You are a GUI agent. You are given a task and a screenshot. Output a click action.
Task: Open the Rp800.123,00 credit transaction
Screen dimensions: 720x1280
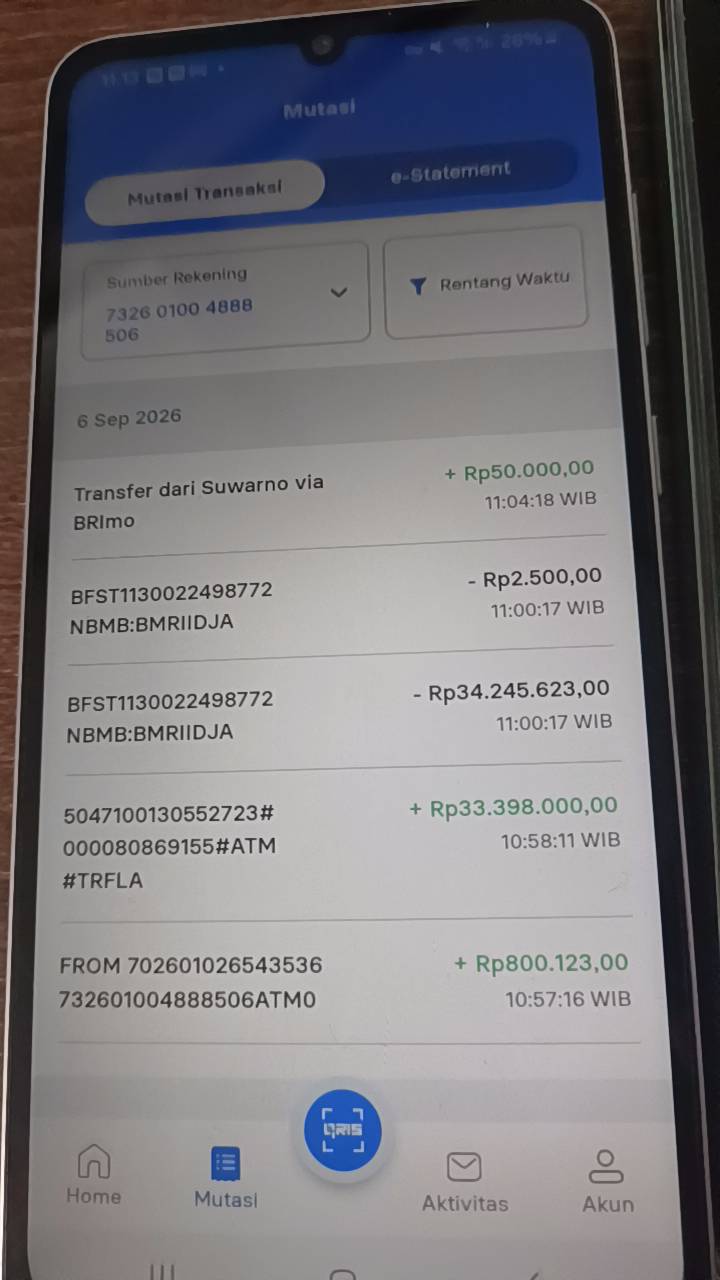tap(346, 980)
